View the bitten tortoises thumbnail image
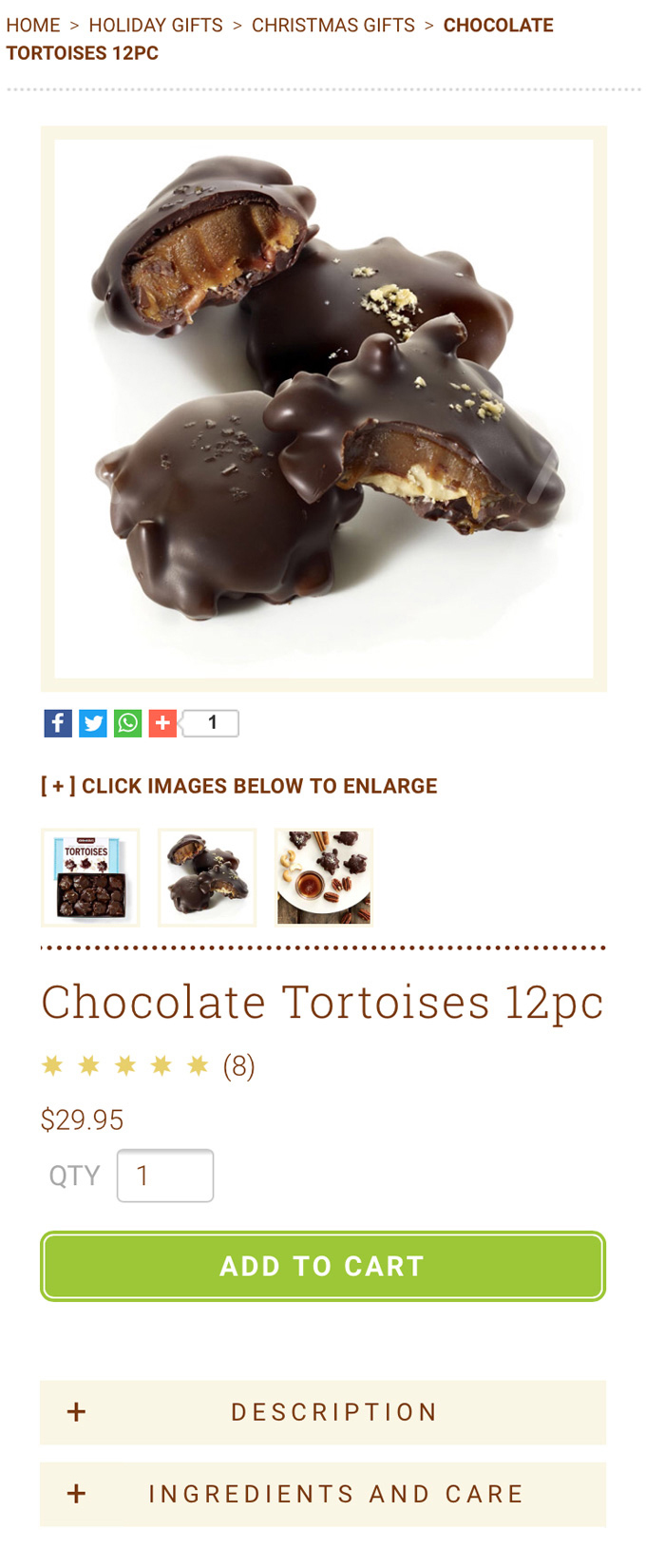The width and height of the screenshot is (646, 1568). (207, 877)
